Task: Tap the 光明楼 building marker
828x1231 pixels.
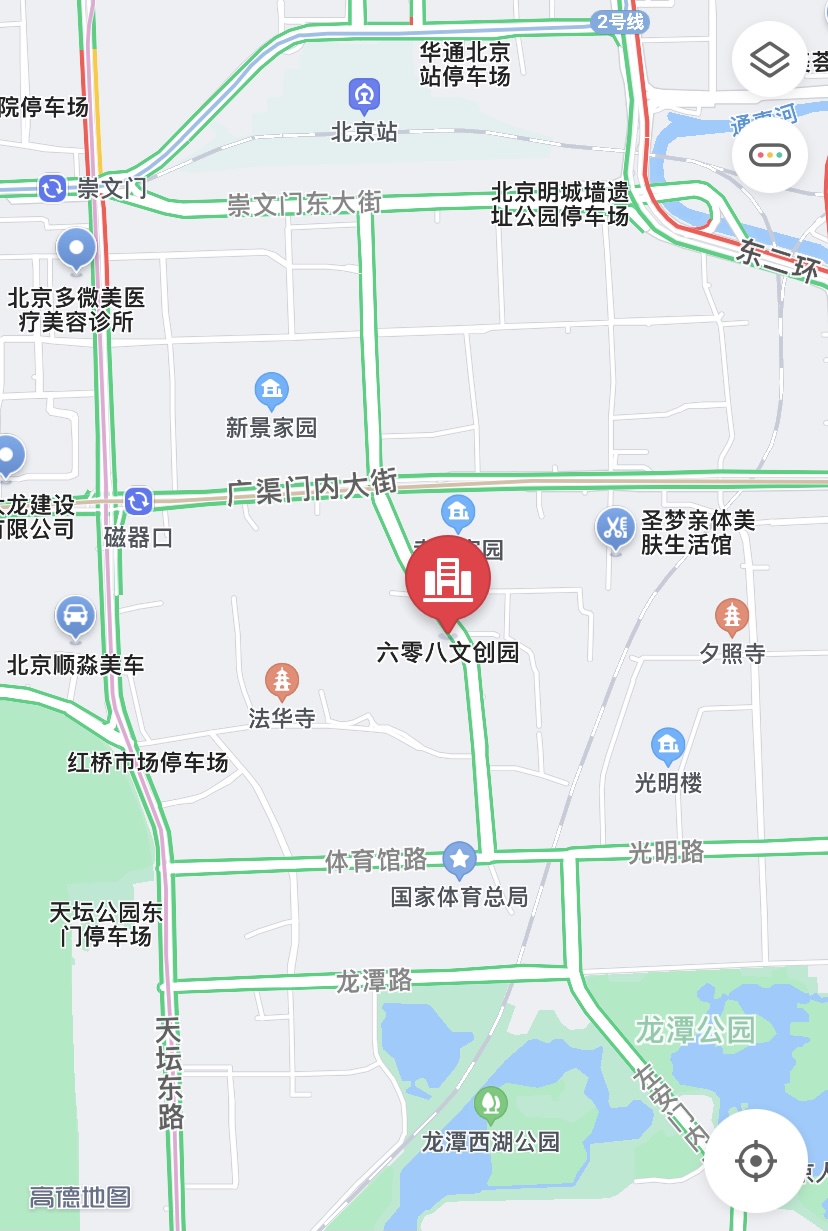Action: [667, 745]
